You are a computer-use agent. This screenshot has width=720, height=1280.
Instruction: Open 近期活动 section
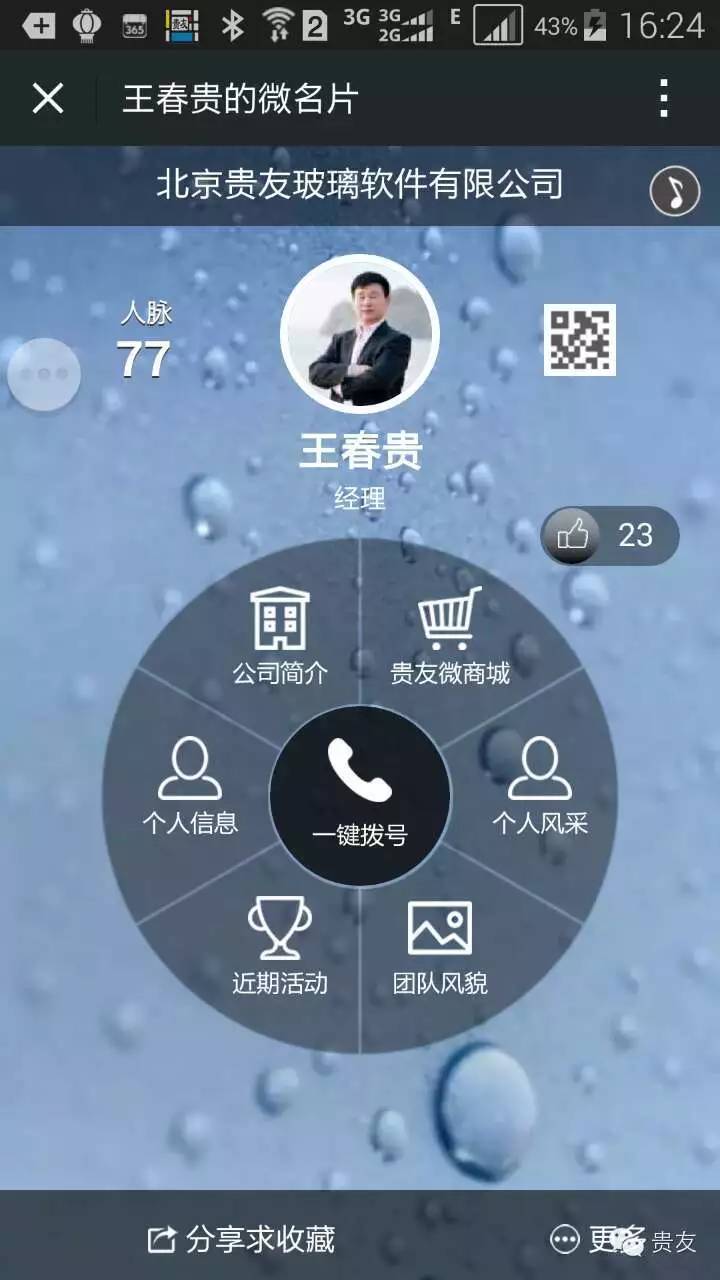[x=280, y=947]
